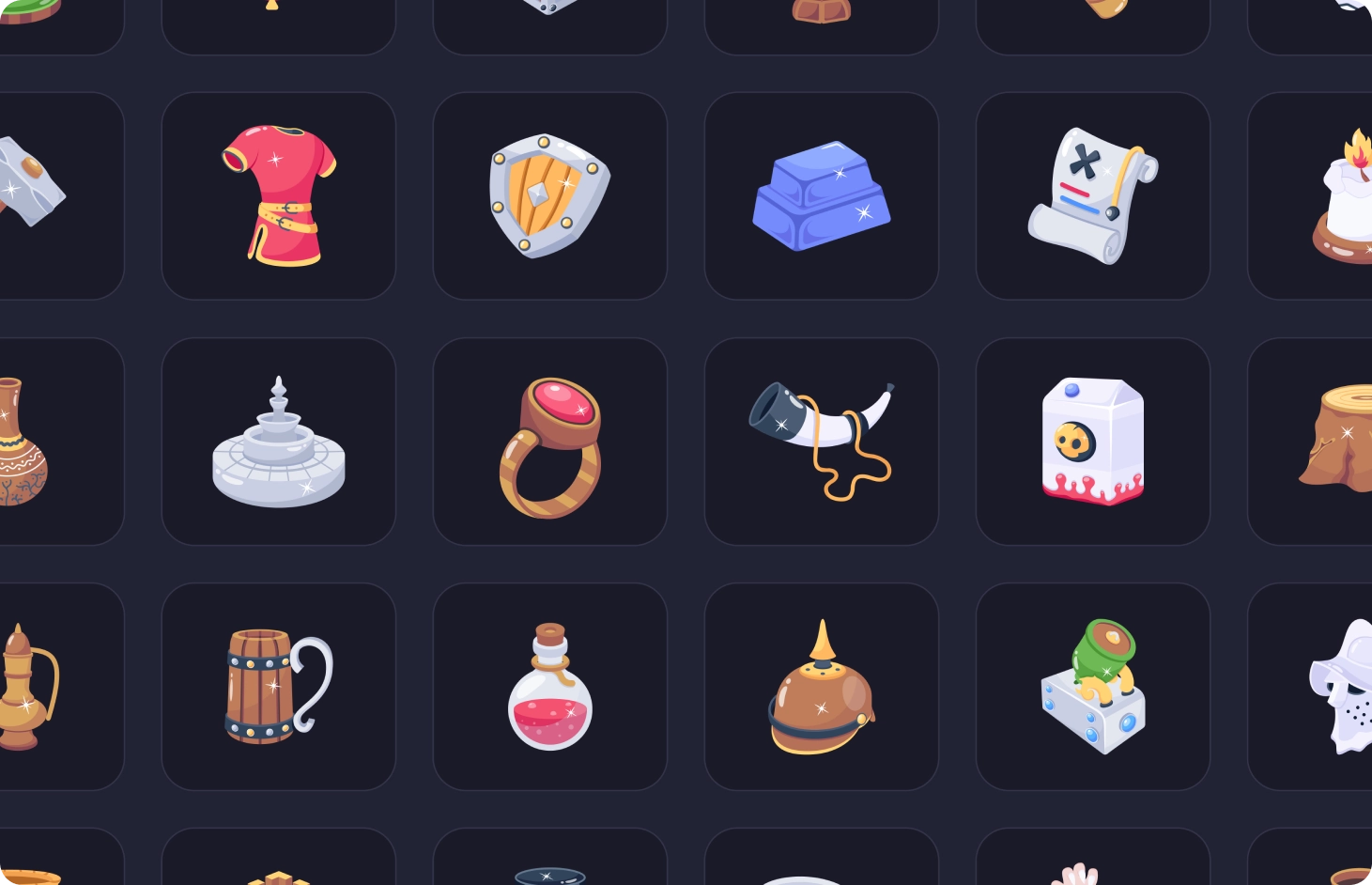This screenshot has height=885, width=1372.
Task: Open the spiked helmet icon tile
Action: (822, 687)
